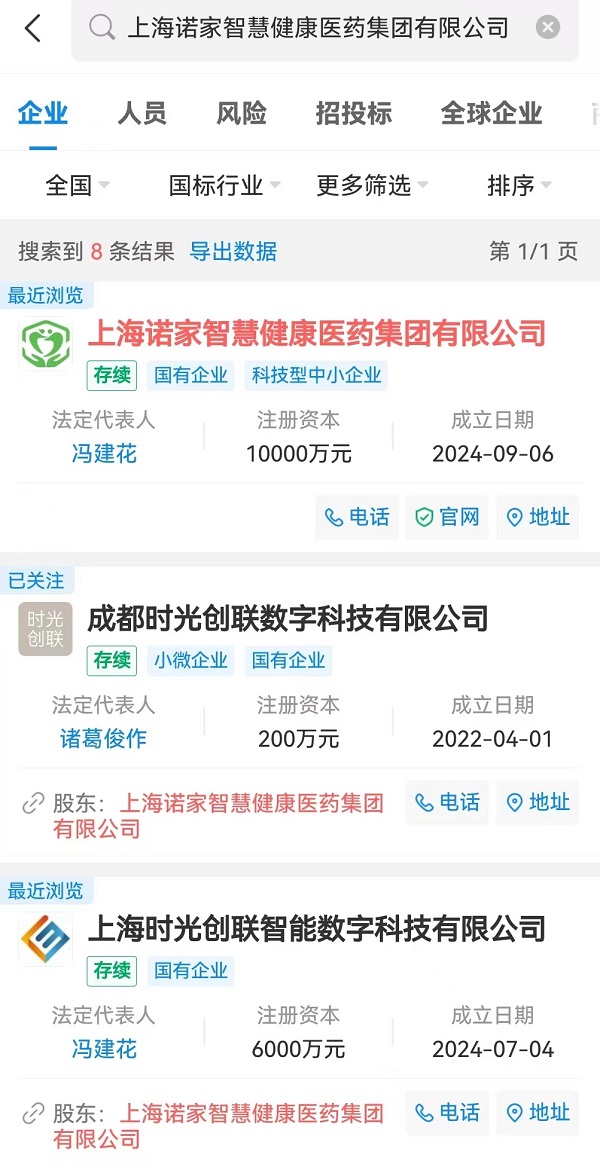The image size is (600, 1170).
Task: Switch to the 人员 tab
Action: pyautogui.click(x=142, y=113)
